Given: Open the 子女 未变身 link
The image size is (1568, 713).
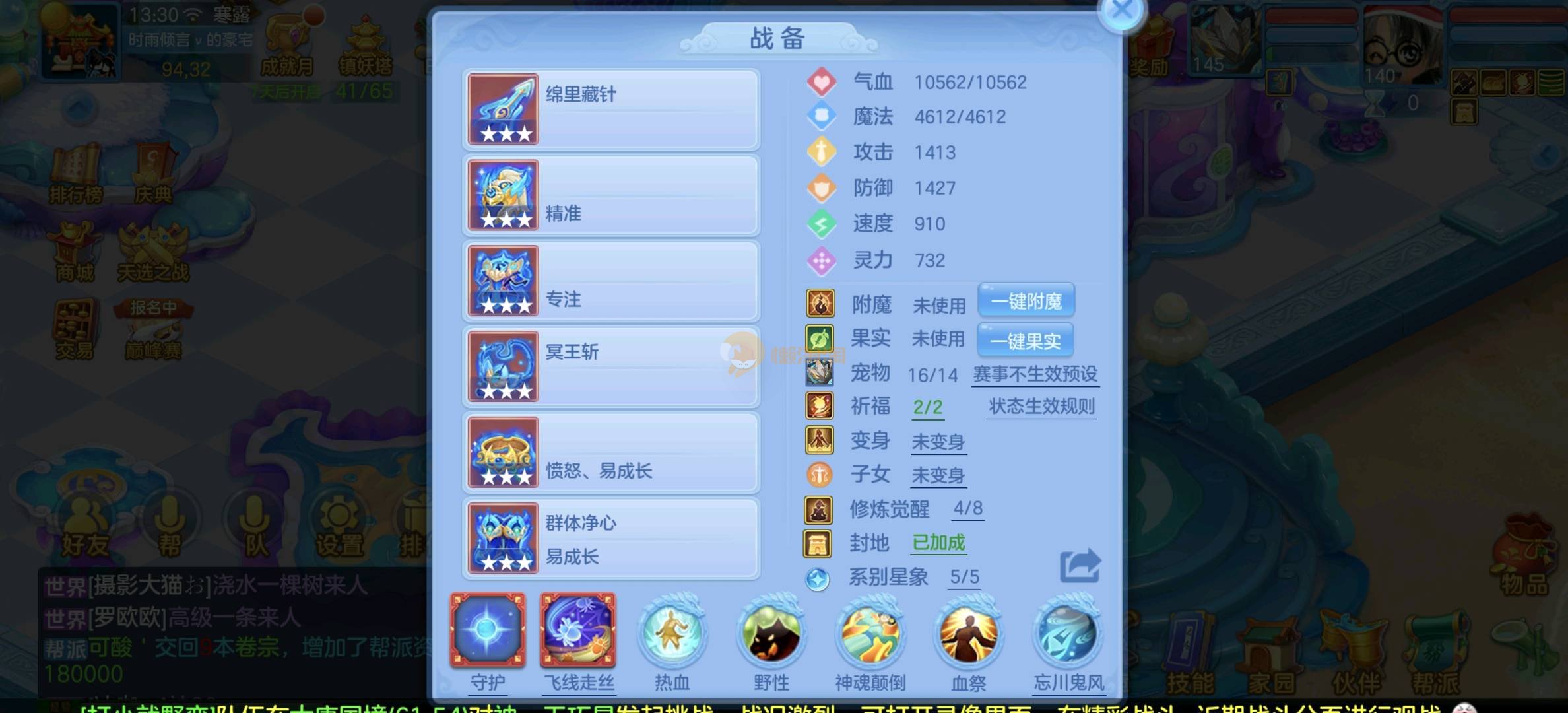Looking at the screenshot, I should pyautogui.click(x=938, y=475).
